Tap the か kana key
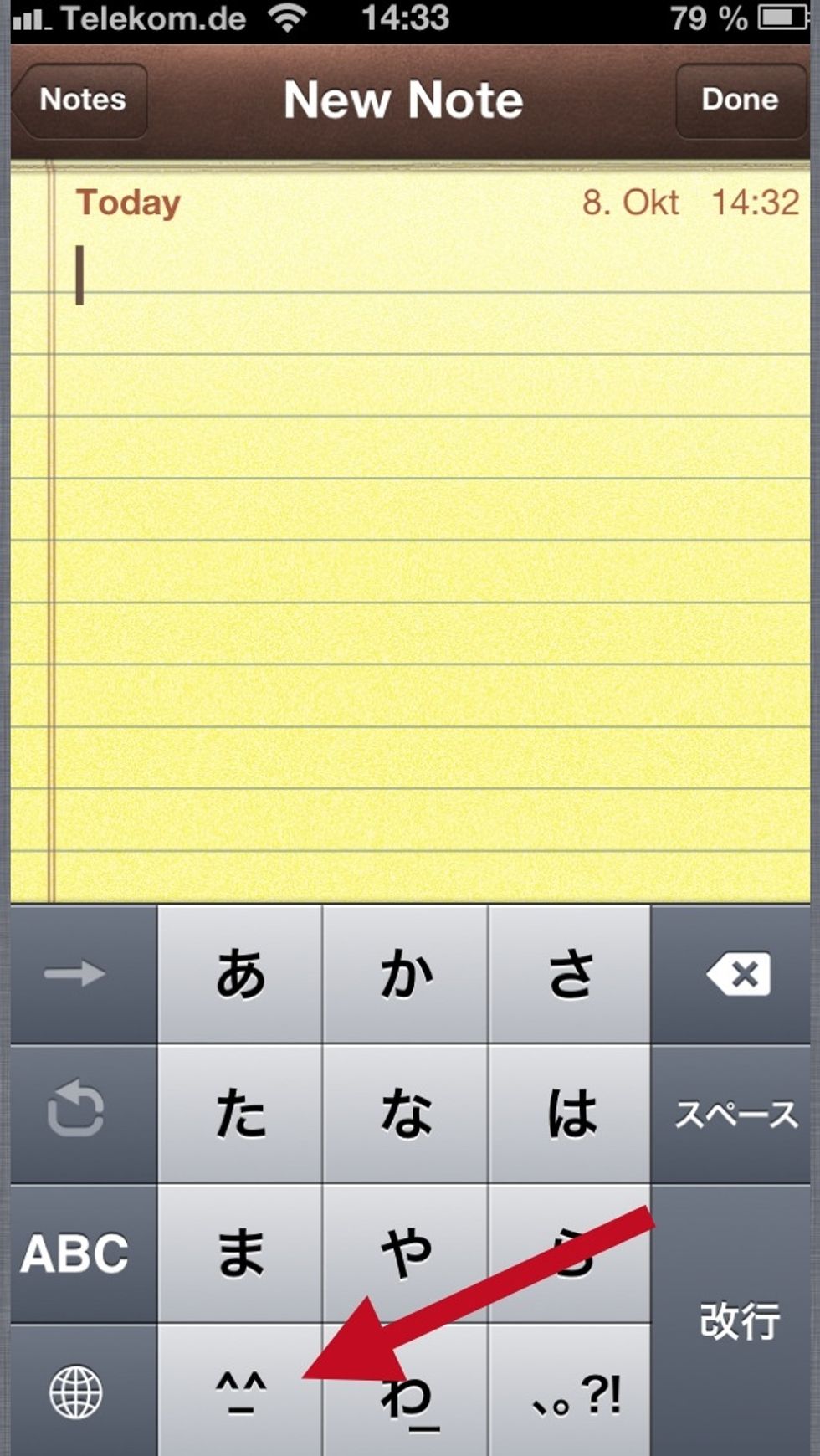Image resolution: width=820 pixels, height=1456 pixels. pos(405,973)
